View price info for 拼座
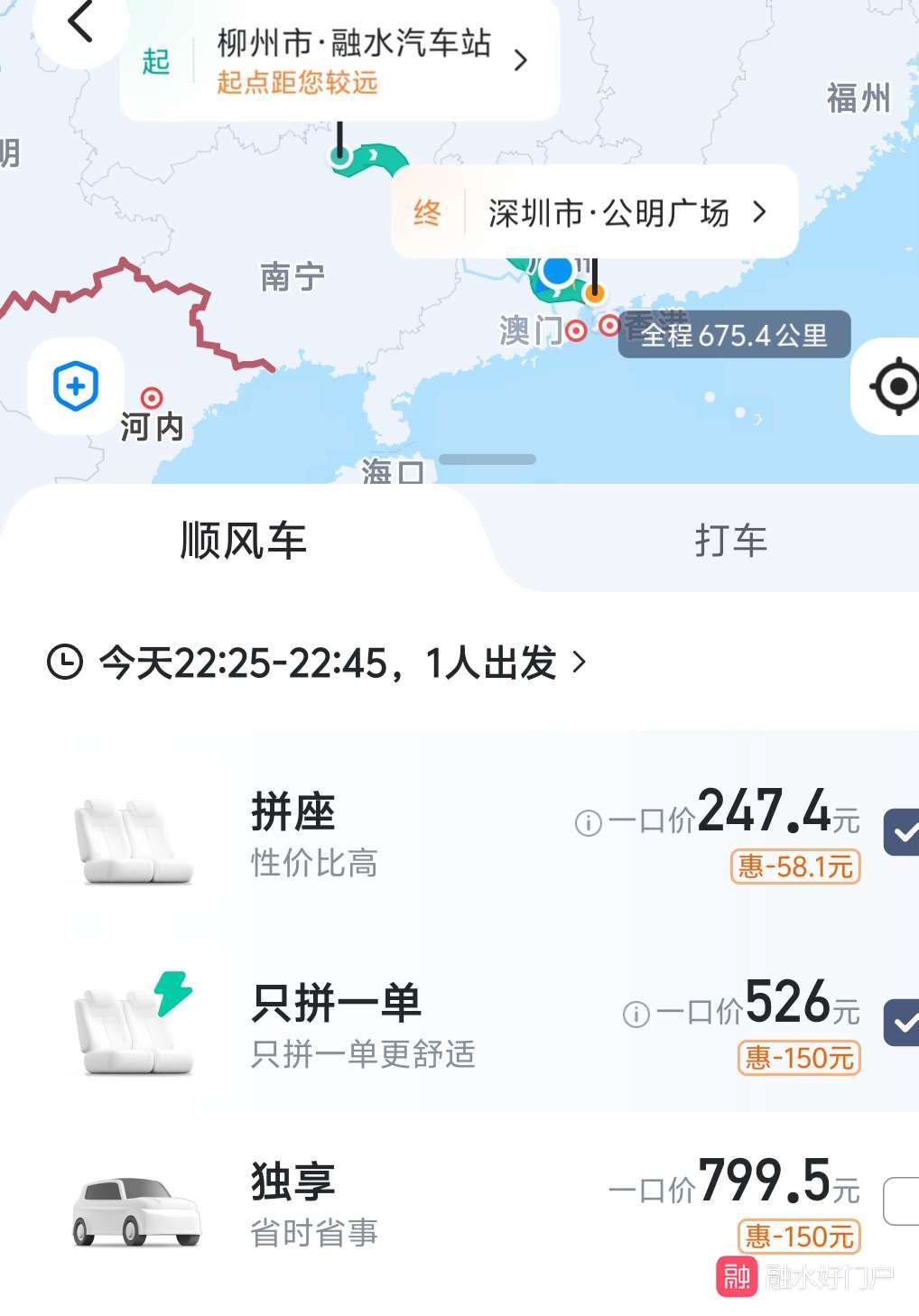This screenshot has height=1316, width=919. (588, 823)
